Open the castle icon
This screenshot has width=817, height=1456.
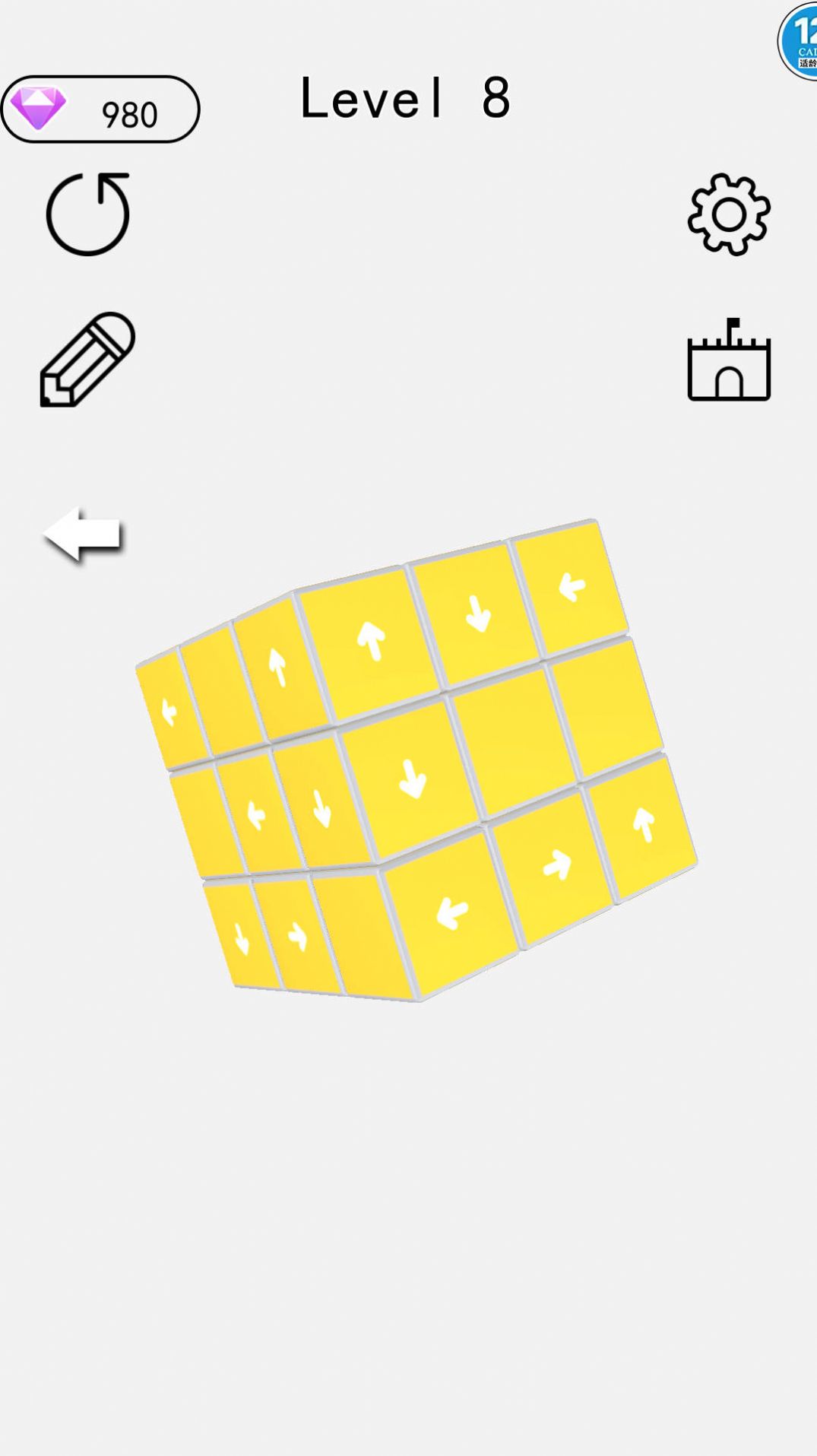coord(729,361)
